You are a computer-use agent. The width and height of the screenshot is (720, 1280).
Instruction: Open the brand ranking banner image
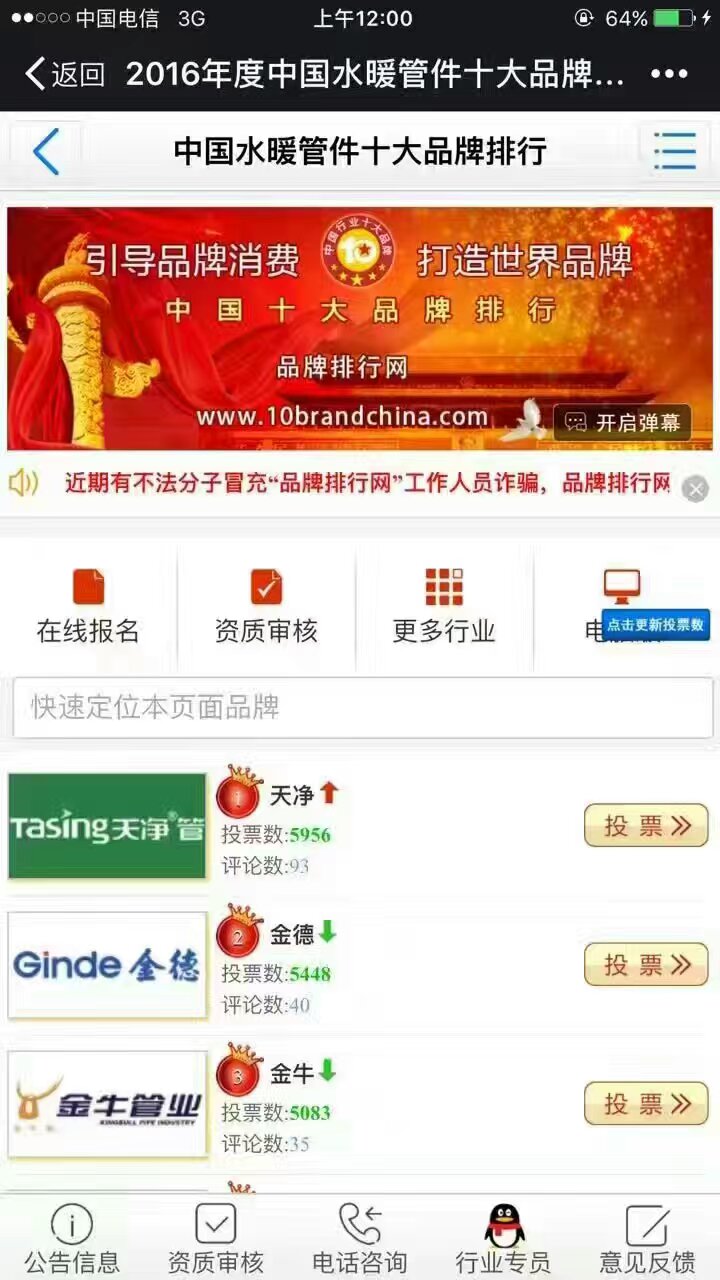[x=360, y=328]
